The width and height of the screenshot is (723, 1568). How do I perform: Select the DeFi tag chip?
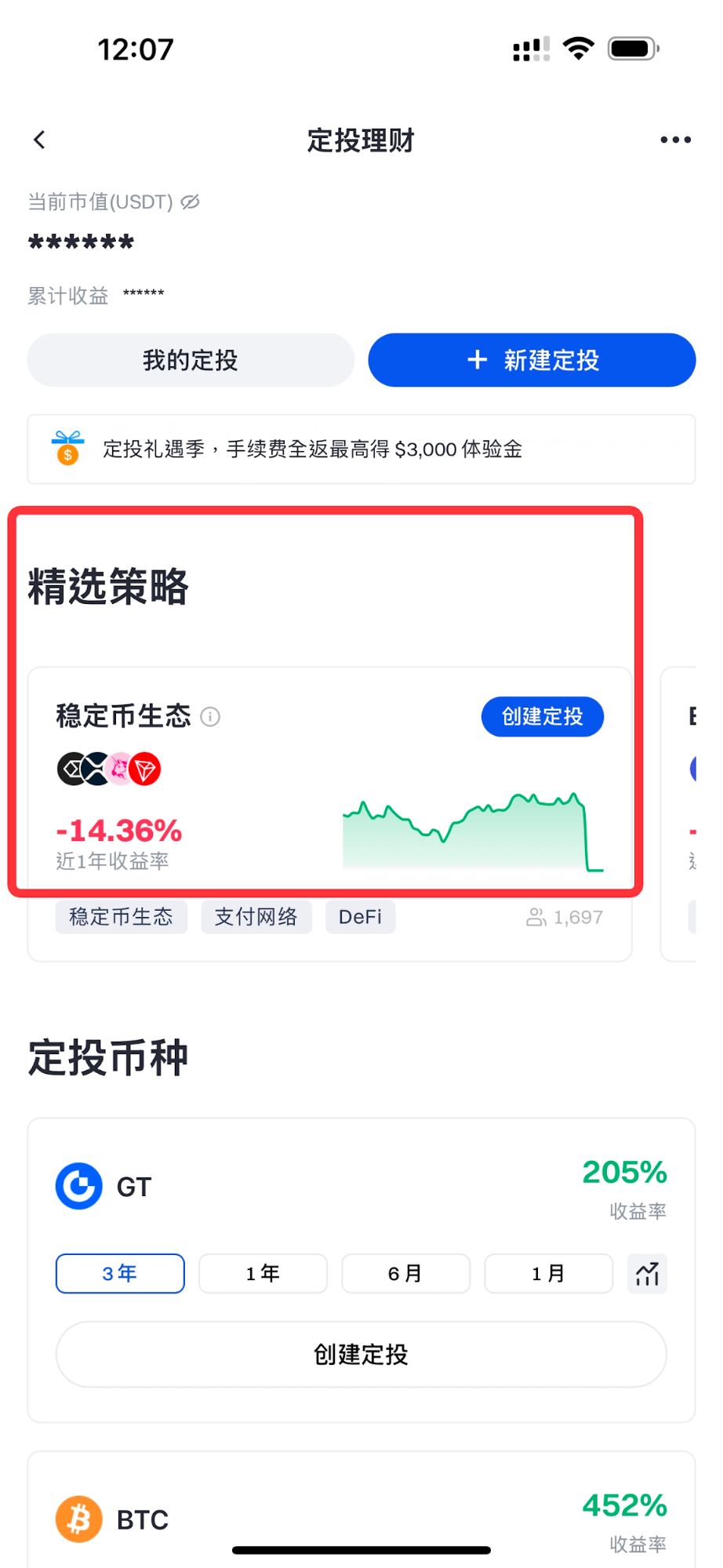coord(360,917)
